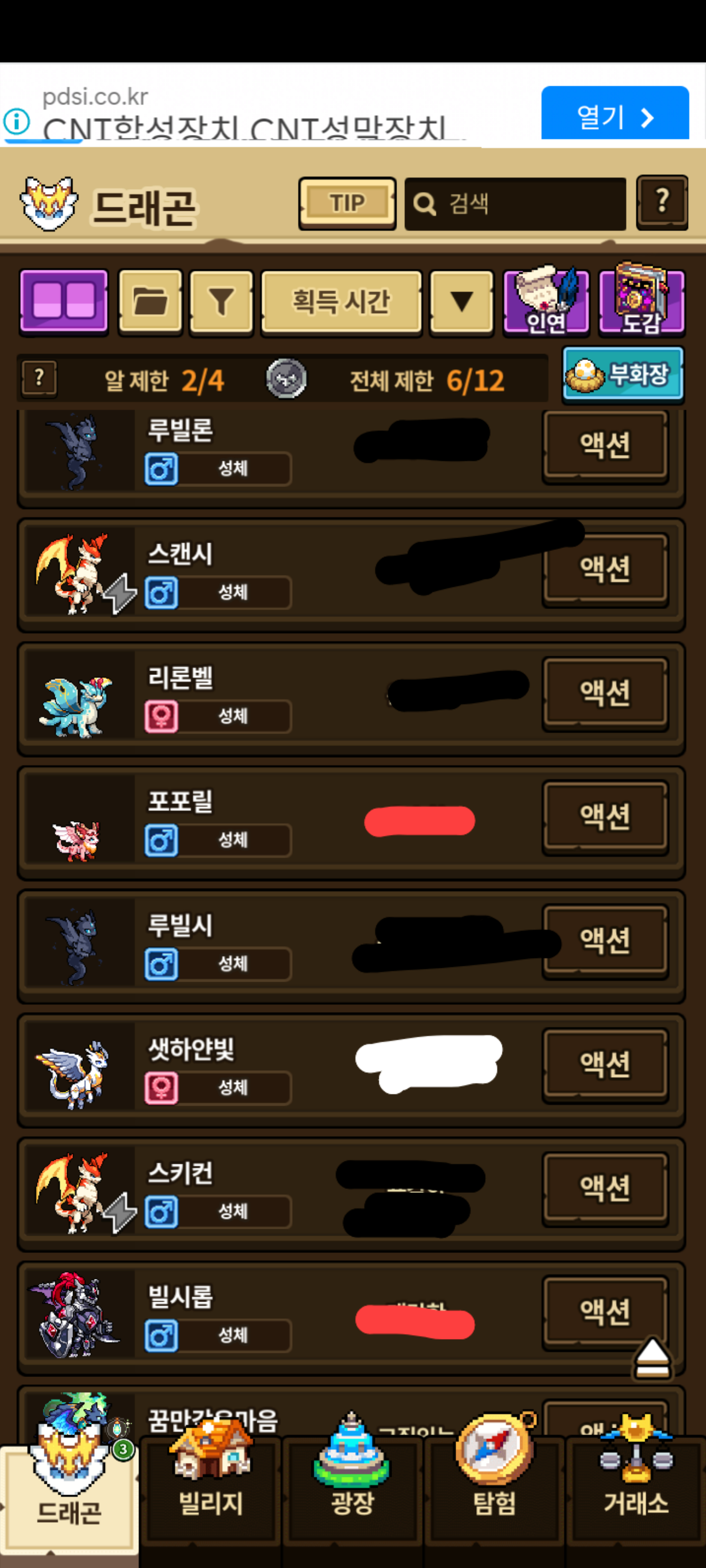
Task: Open the 인연 button
Action: point(545,302)
